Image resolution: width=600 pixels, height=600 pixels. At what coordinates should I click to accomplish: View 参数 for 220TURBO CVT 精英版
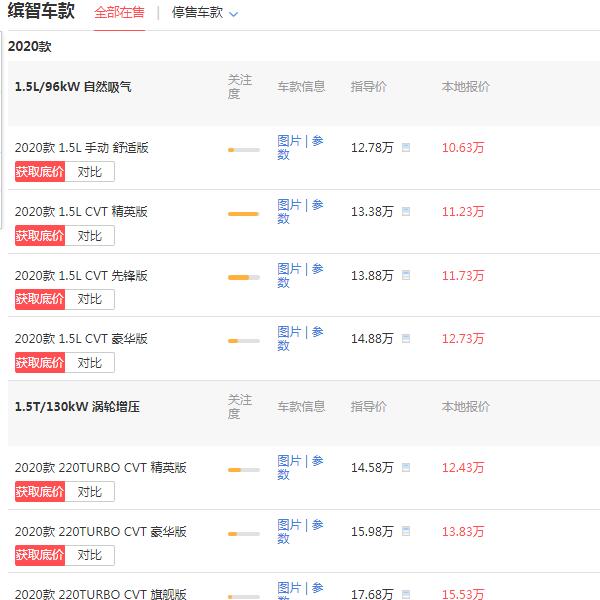(317, 461)
